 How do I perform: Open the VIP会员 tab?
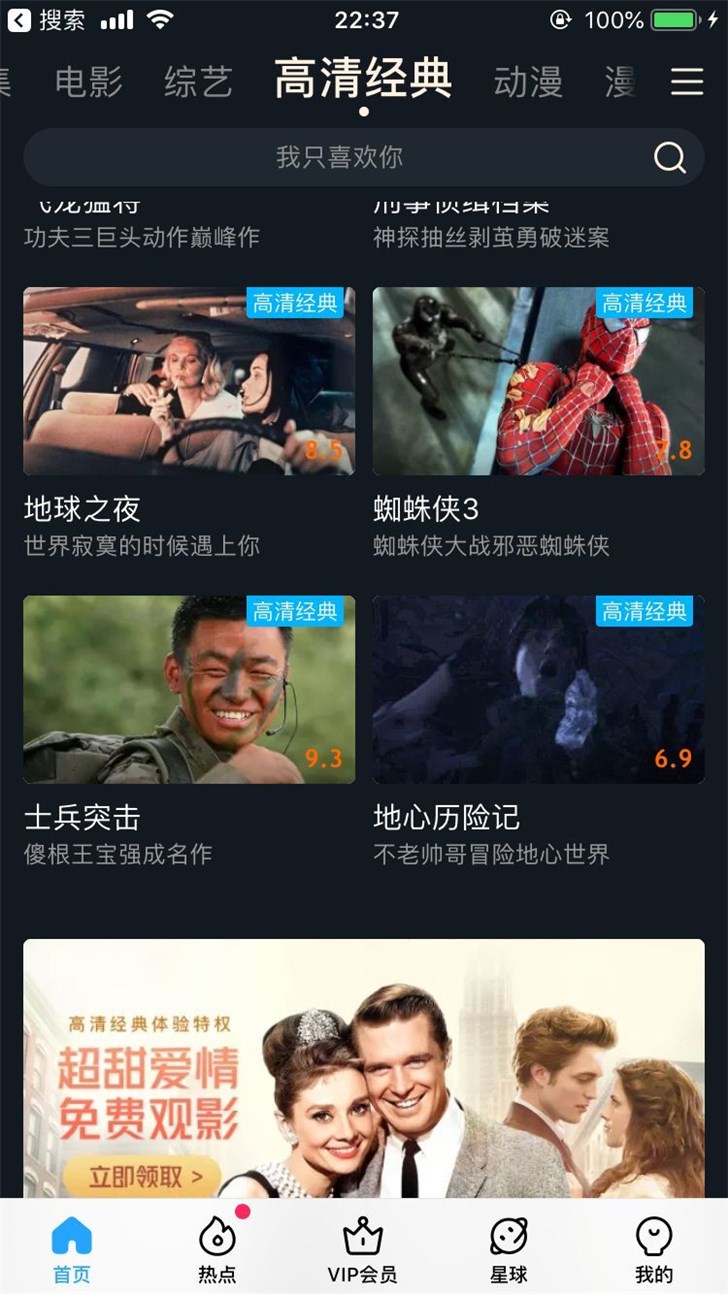(x=362, y=1248)
